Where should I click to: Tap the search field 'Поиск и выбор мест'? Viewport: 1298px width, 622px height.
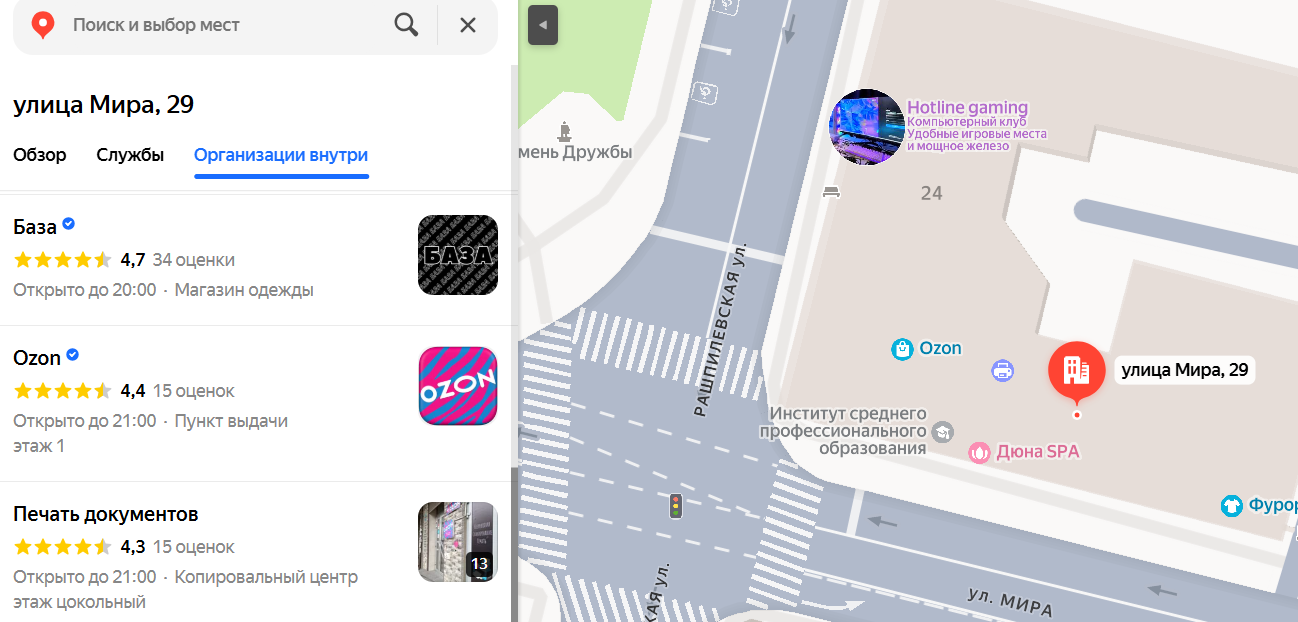(x=220, y=25)
